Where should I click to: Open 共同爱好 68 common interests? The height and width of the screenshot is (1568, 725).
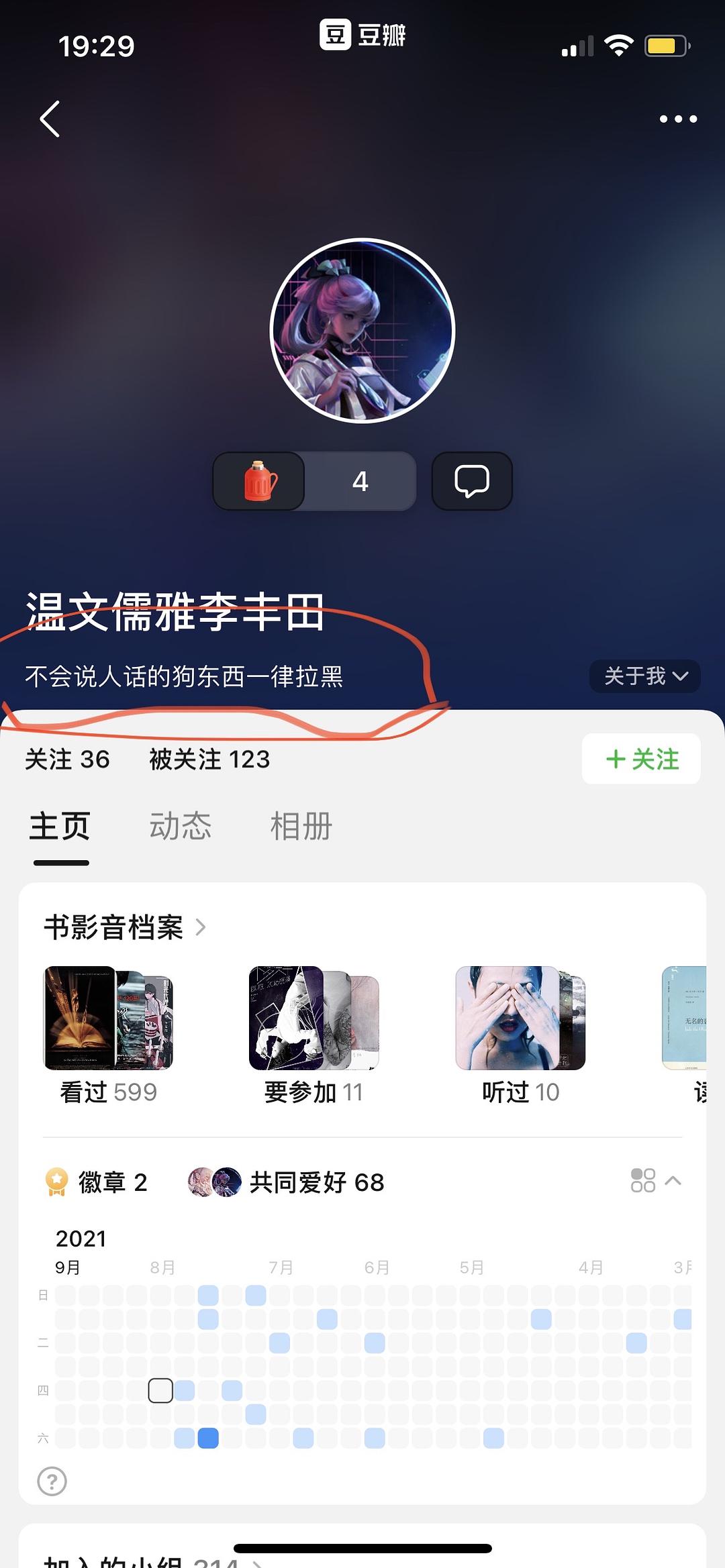(x=287, y=1182)
